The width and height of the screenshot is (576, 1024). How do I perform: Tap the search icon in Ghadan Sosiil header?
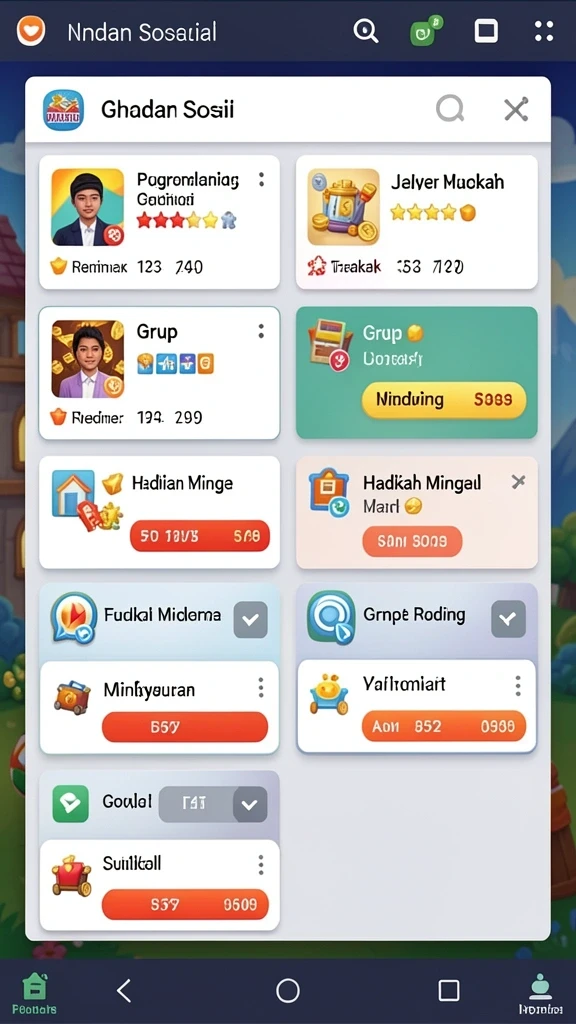(450, 108)
